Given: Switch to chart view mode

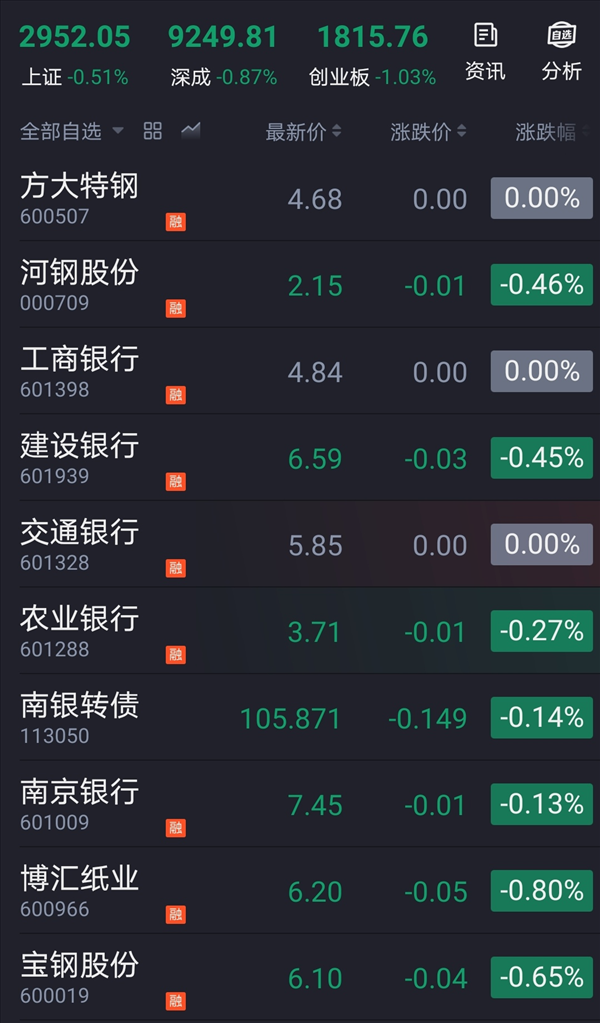Looking at the screenshot, I should click(190, 131).
